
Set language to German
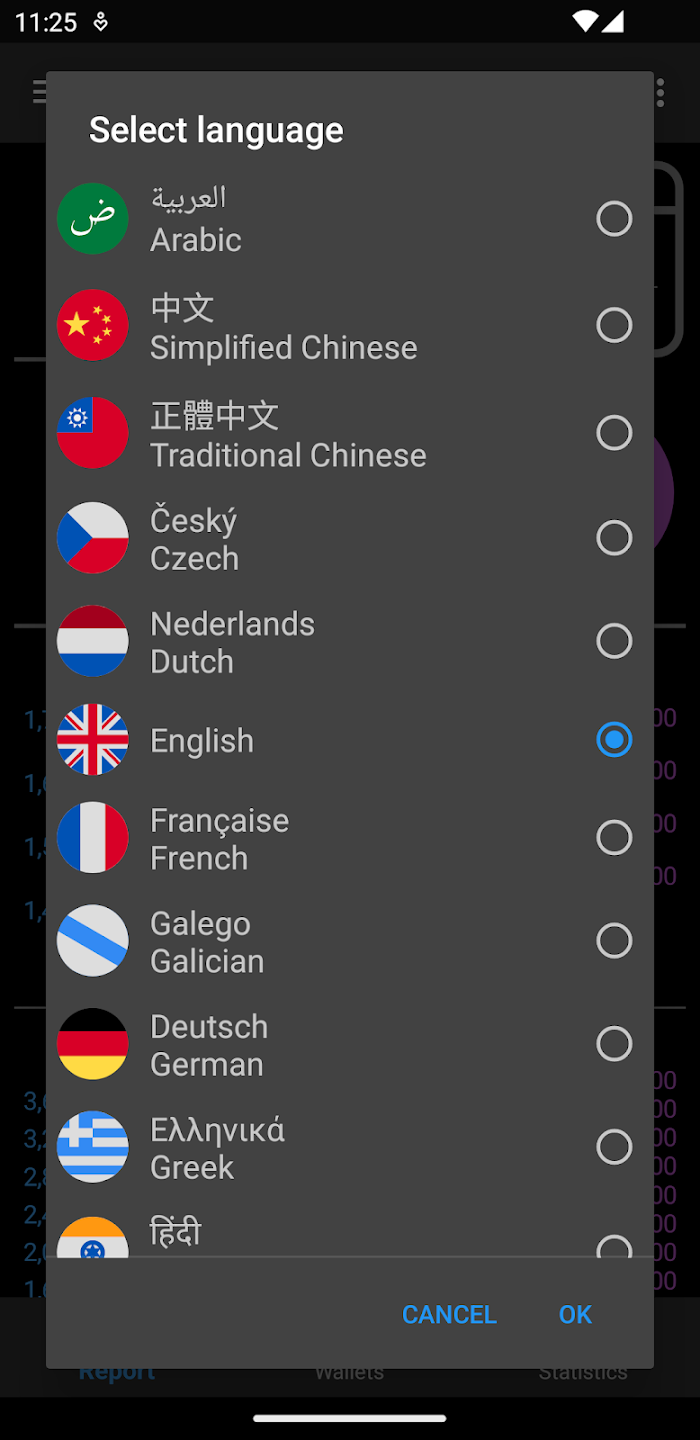click(350, 1044)
